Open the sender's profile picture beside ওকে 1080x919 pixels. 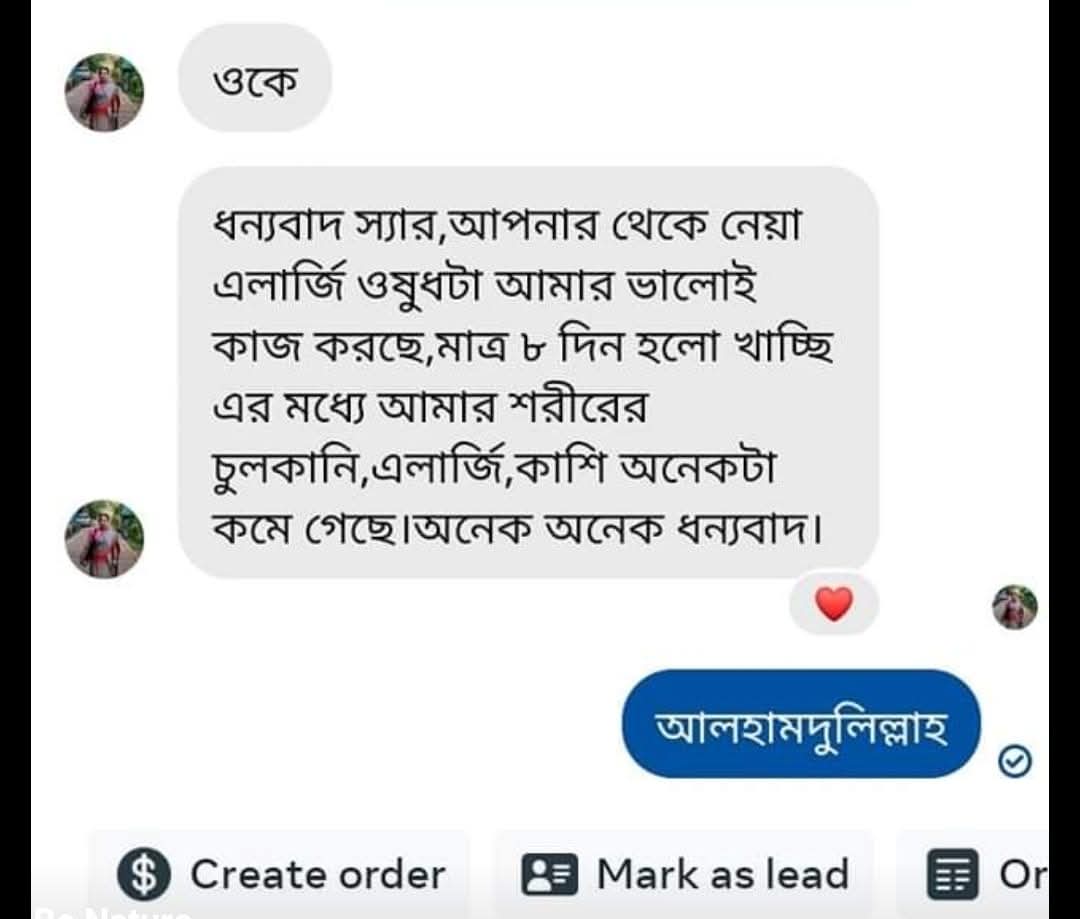(105, 92)
